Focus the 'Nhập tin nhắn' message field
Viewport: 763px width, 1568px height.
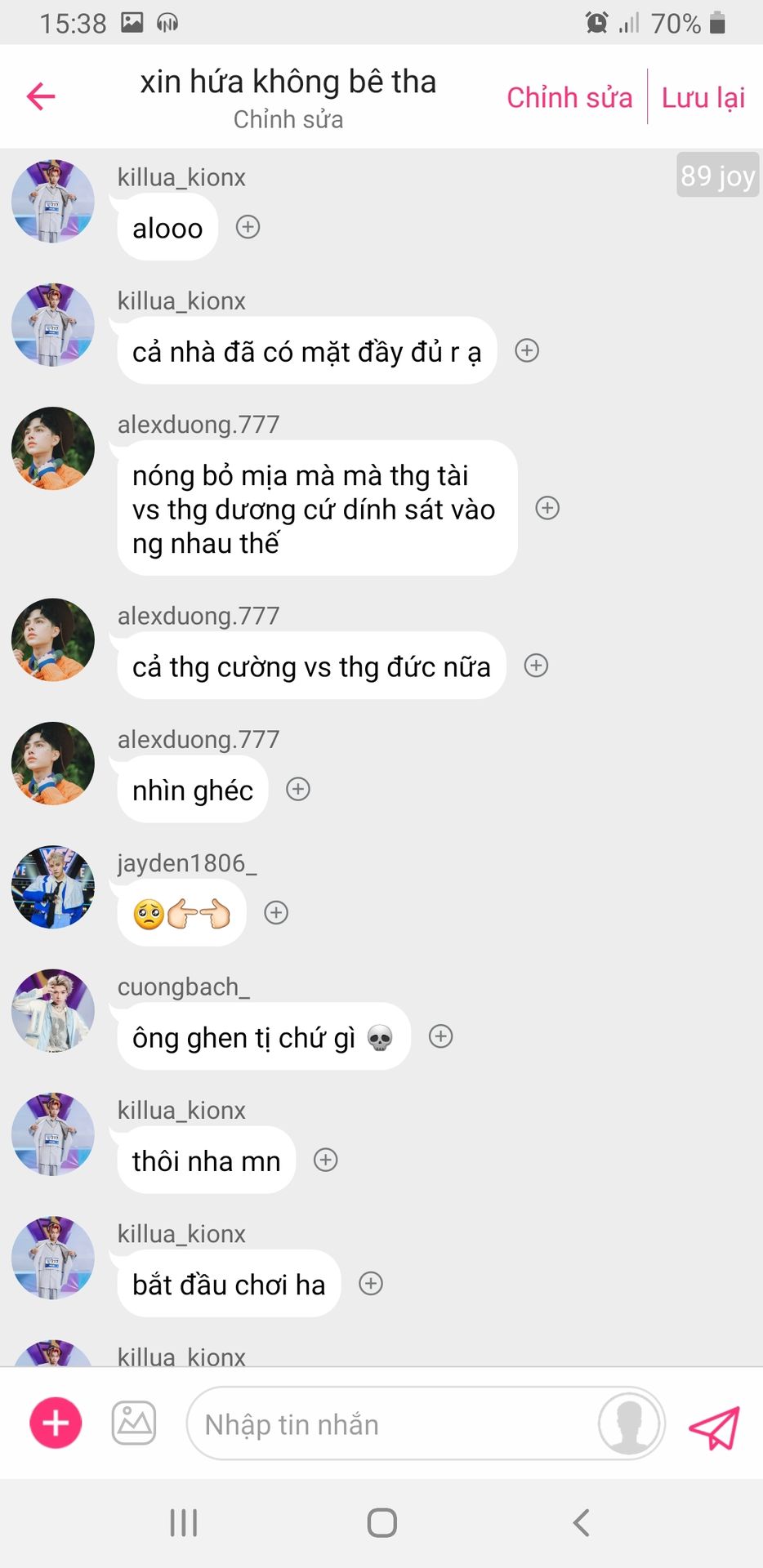(392, 1424)
